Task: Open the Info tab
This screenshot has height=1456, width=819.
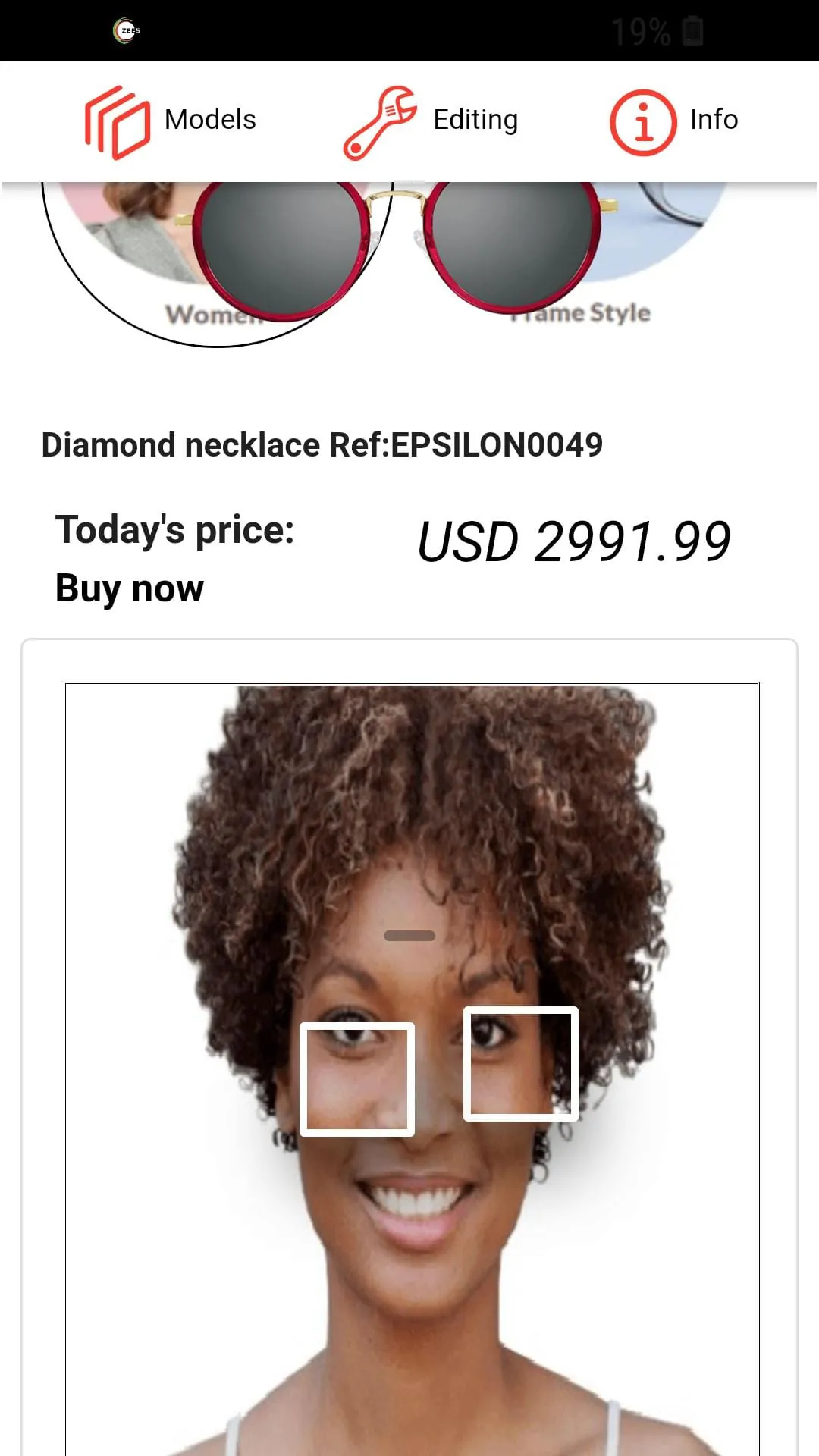Action: coord(674,121)
